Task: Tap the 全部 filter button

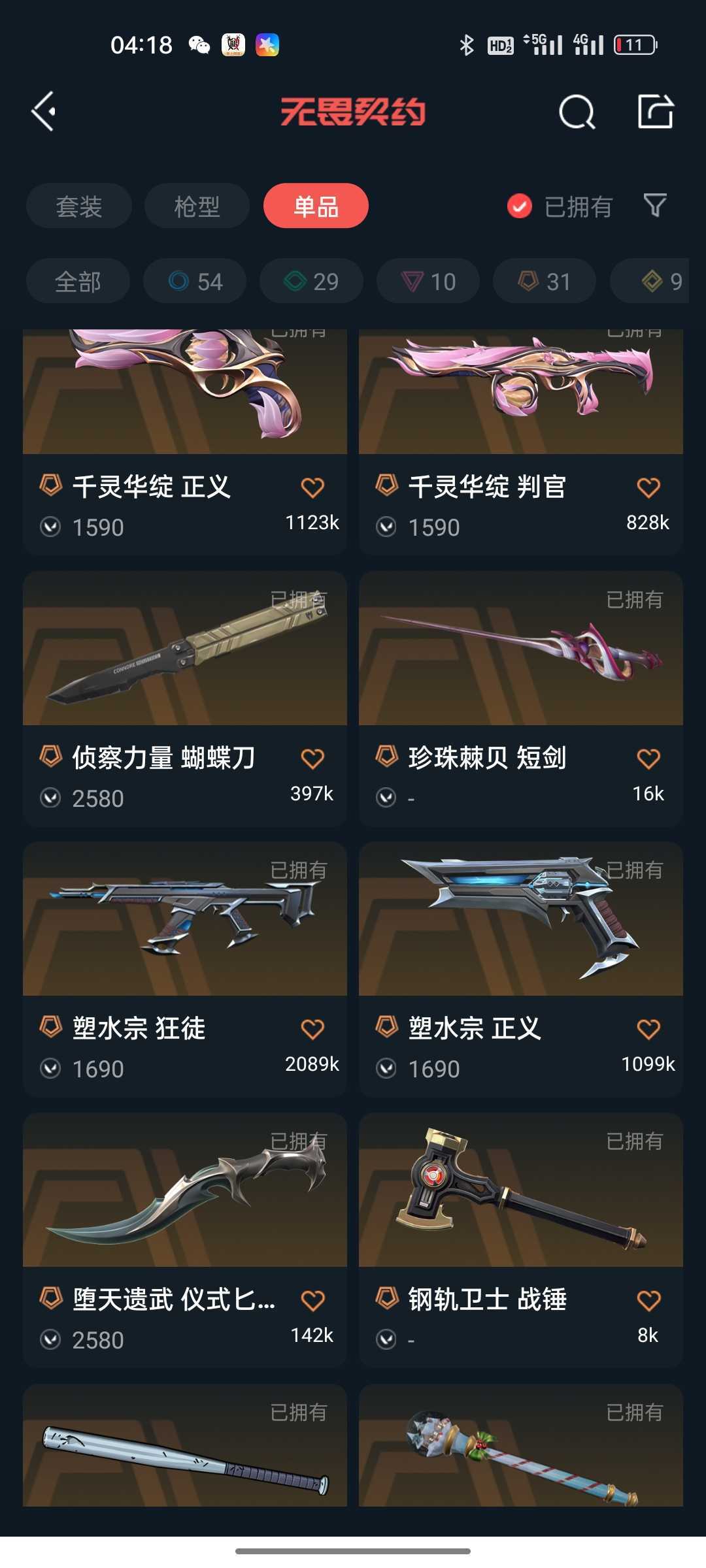Action: (78, 281)
